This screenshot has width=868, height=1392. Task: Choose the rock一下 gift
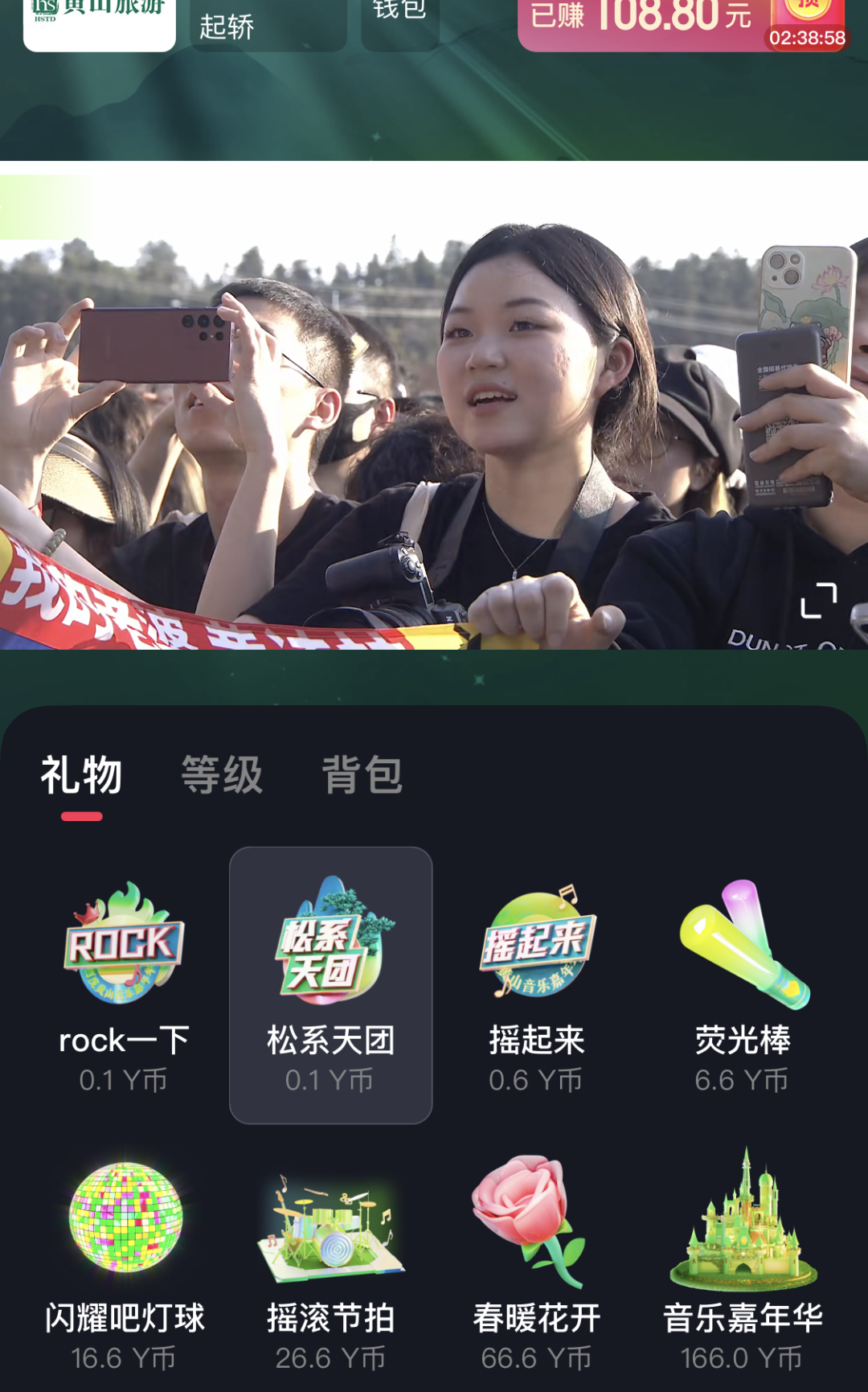pos(124,985)
